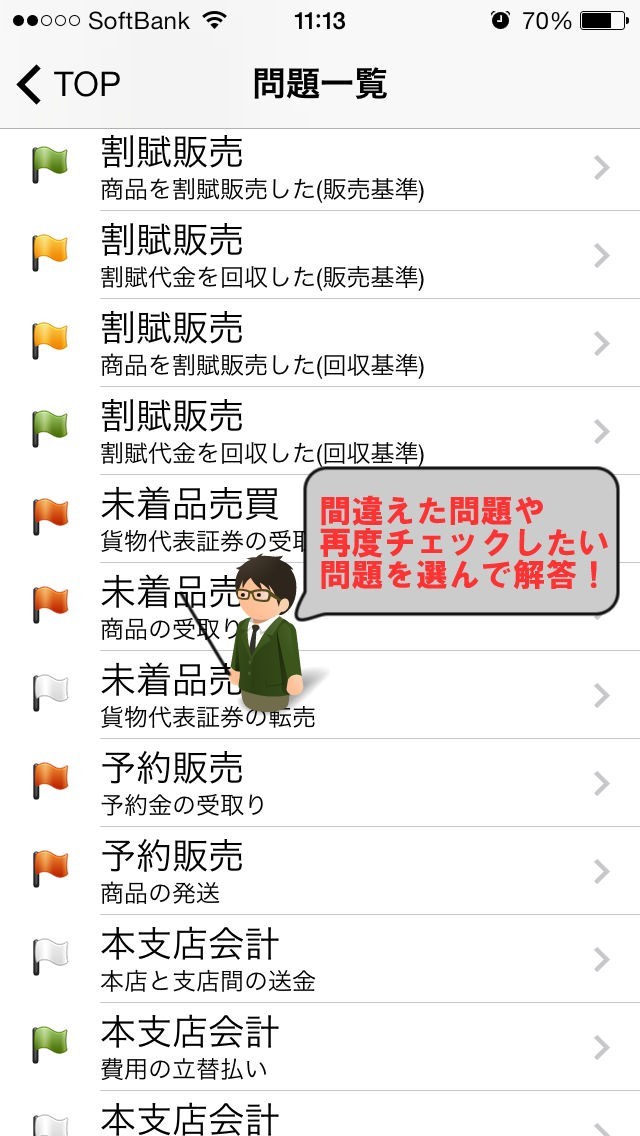Select 商品を割賦販売した(回収基準) question

320,344
